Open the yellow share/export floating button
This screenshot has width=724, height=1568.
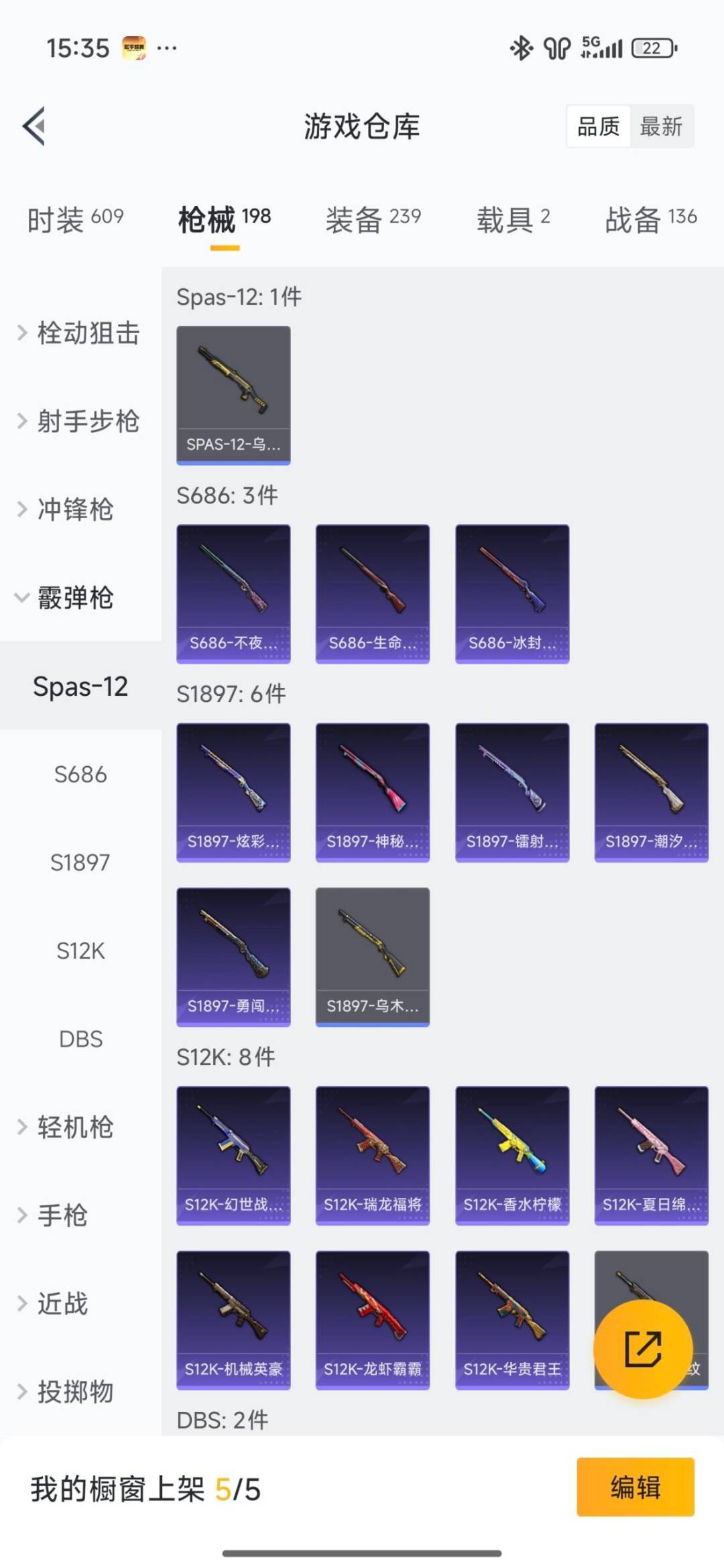click(x=642, y=1349)
